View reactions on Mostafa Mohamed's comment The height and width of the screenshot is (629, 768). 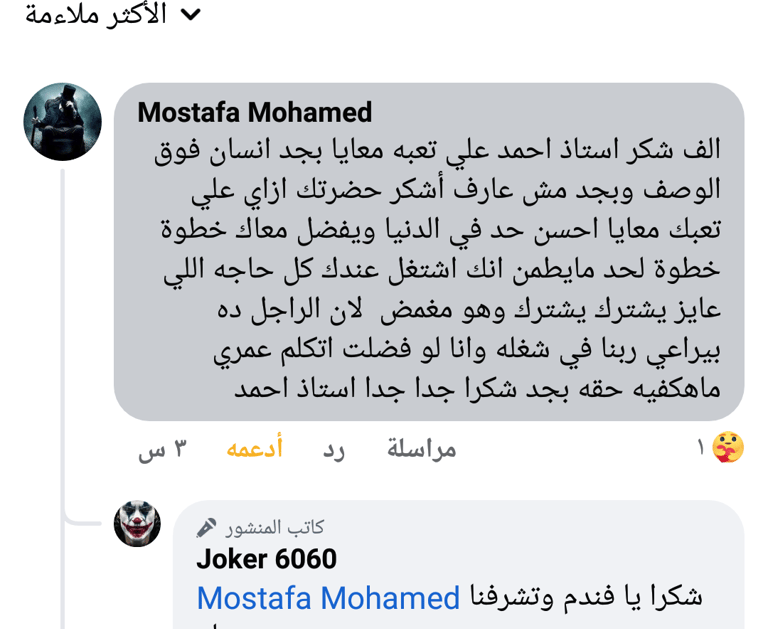pos(720,448)
